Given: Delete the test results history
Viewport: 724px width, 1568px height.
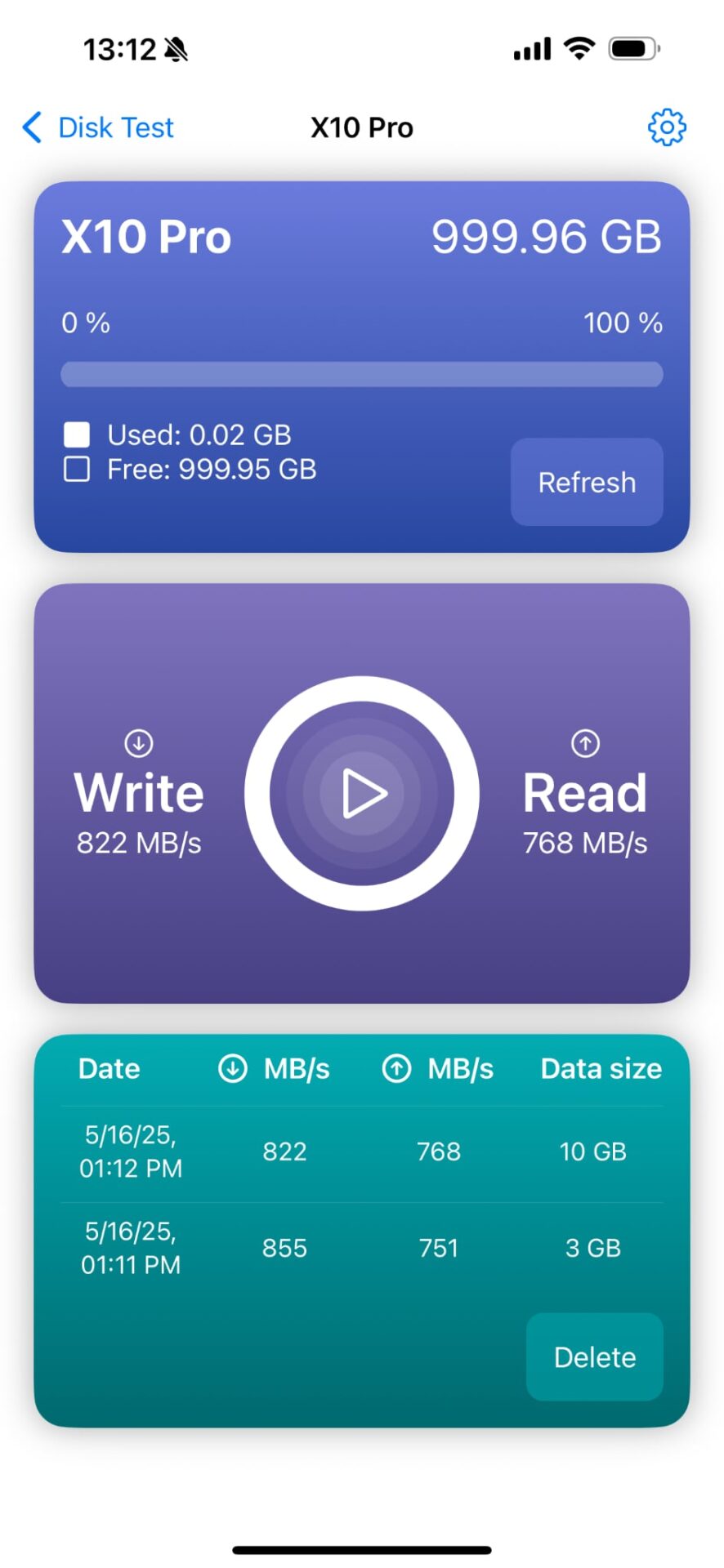Looking at the screenshot, I should tap(595, 1356).
